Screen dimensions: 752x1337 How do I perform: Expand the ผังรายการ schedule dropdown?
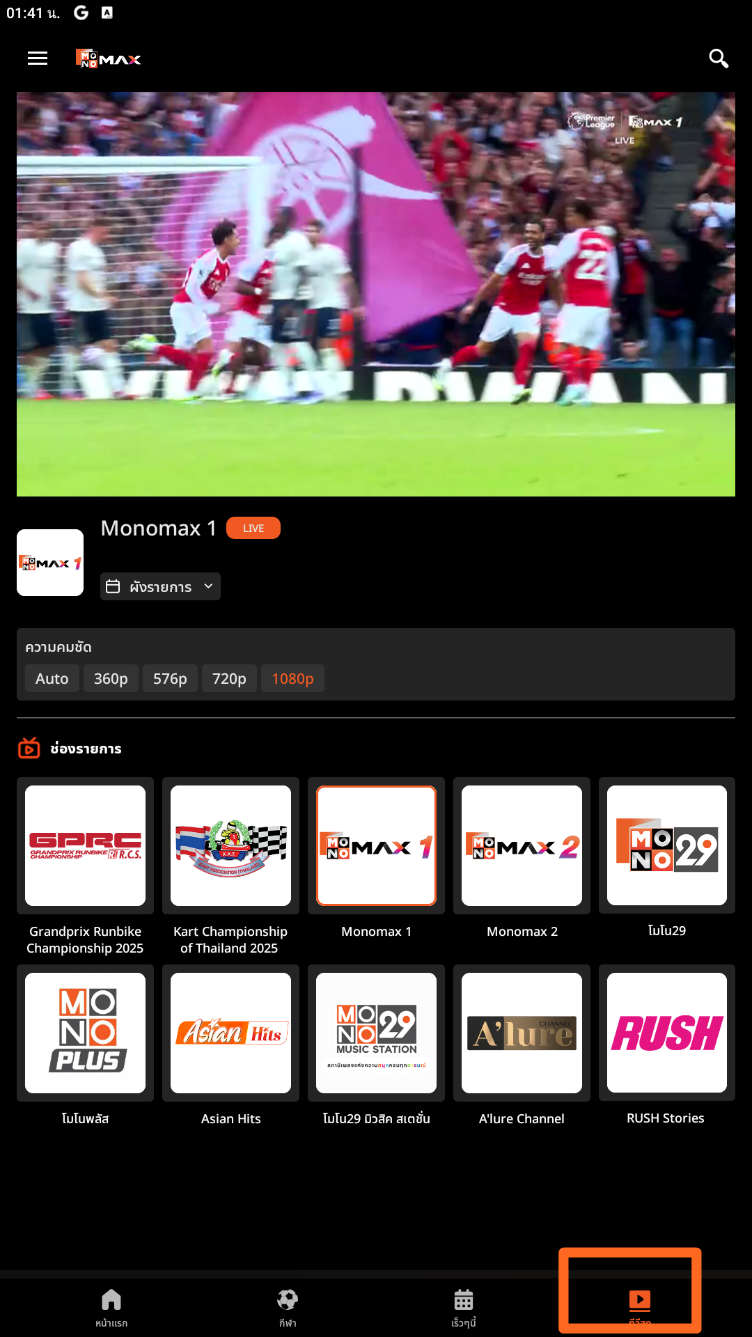pos(160,586)
